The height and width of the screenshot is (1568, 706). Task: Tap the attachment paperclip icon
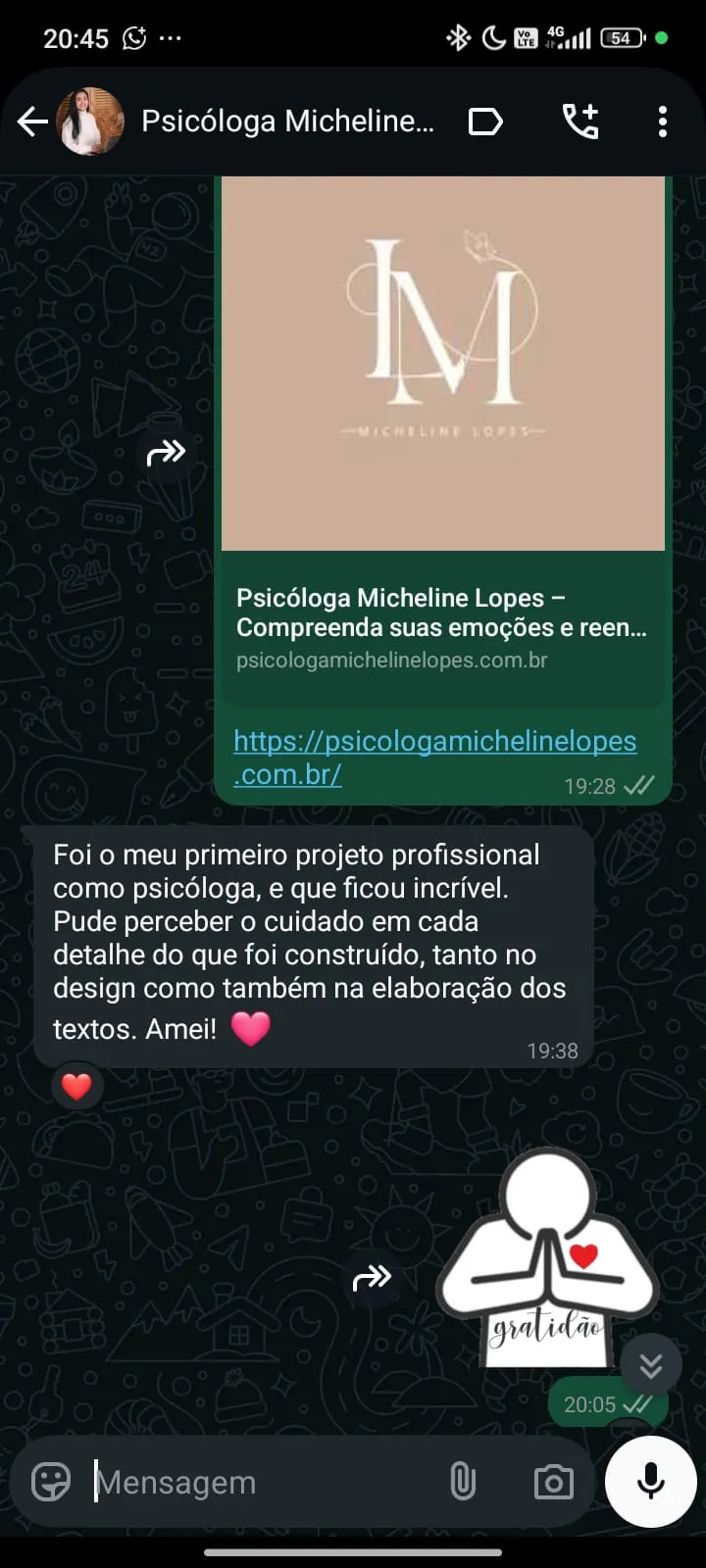click(463, 1482)
